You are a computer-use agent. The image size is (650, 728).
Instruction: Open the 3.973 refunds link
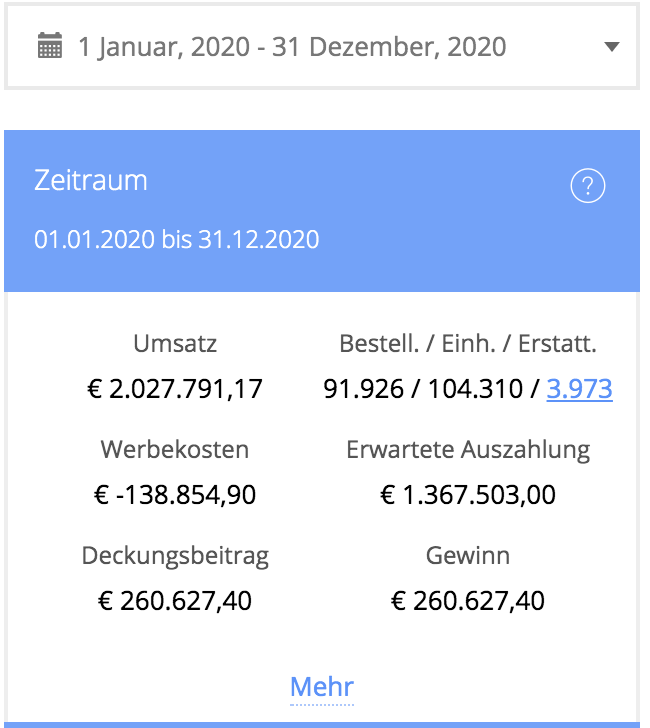coord(579,388)
